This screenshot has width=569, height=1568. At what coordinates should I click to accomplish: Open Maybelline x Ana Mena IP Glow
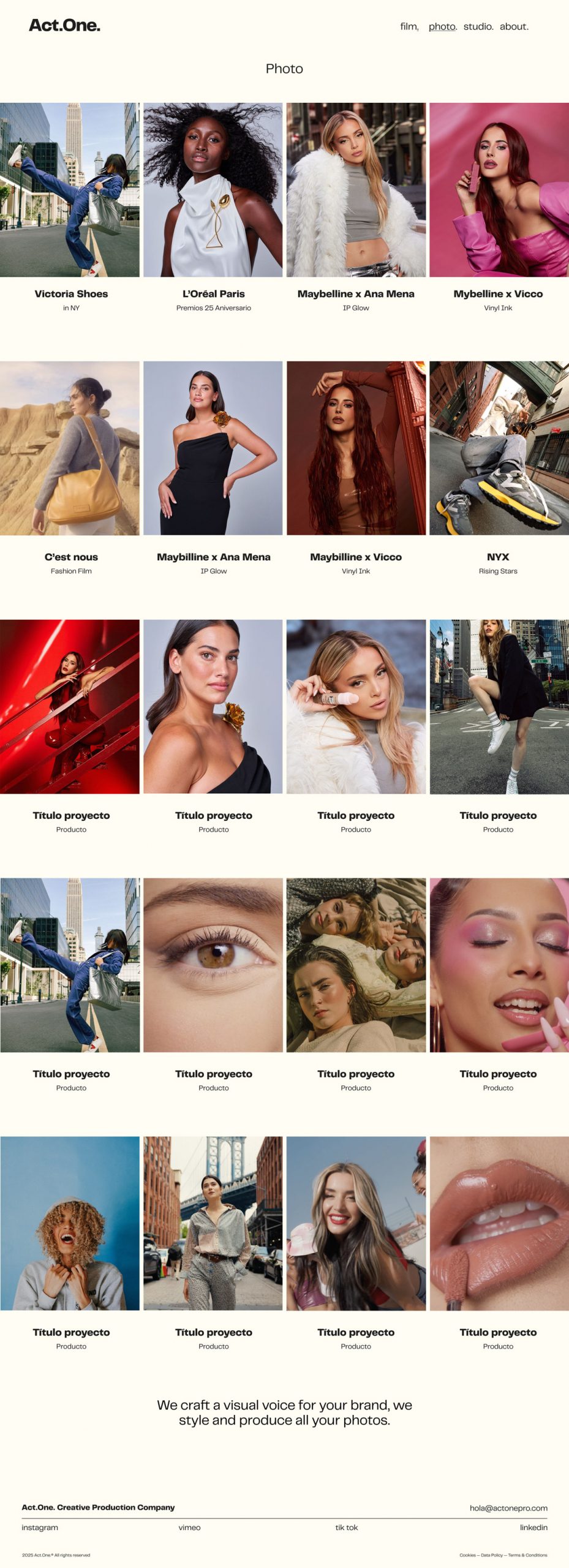(356, 190)
